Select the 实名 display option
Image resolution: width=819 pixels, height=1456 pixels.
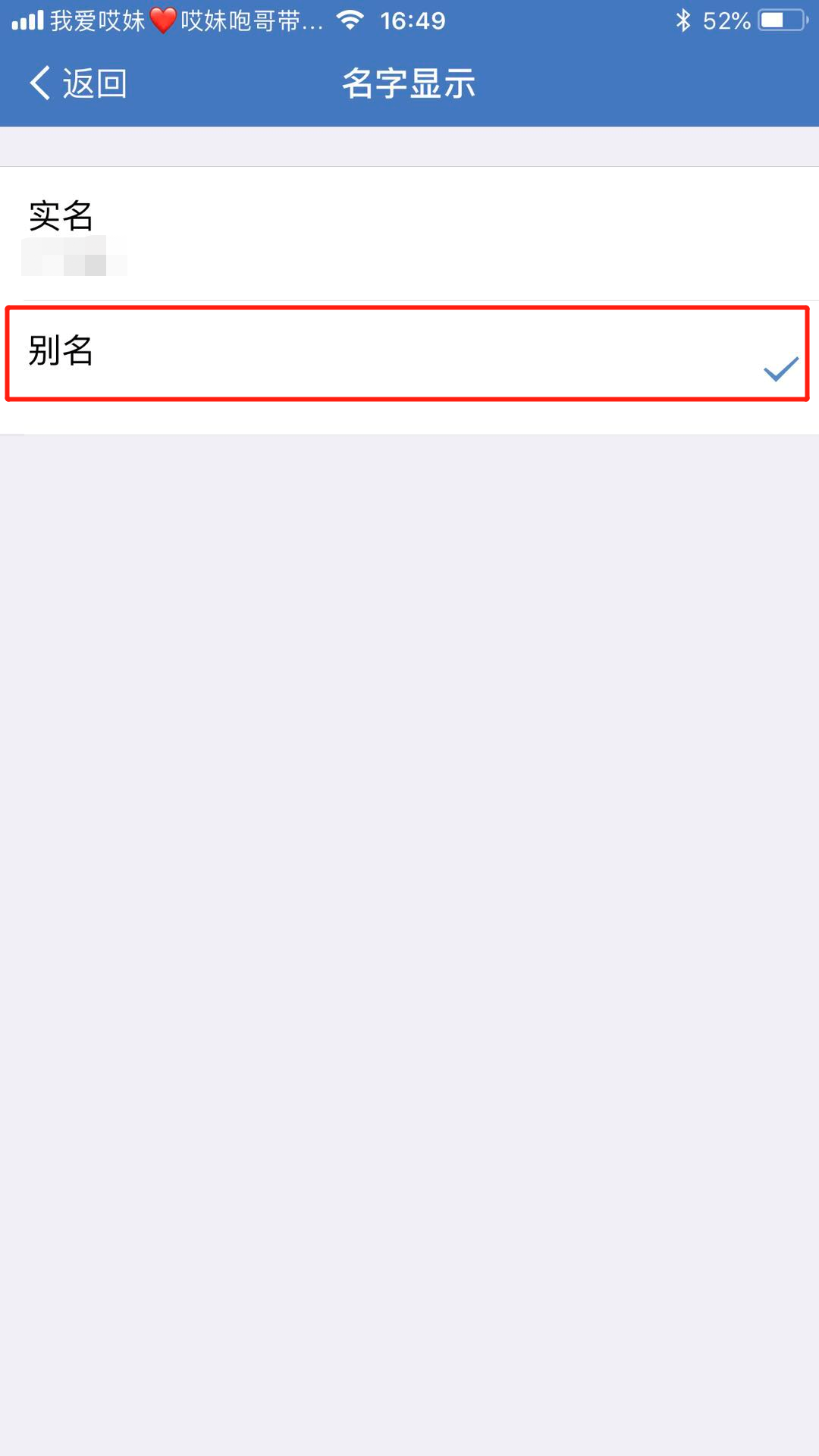(x=409, y=234)
